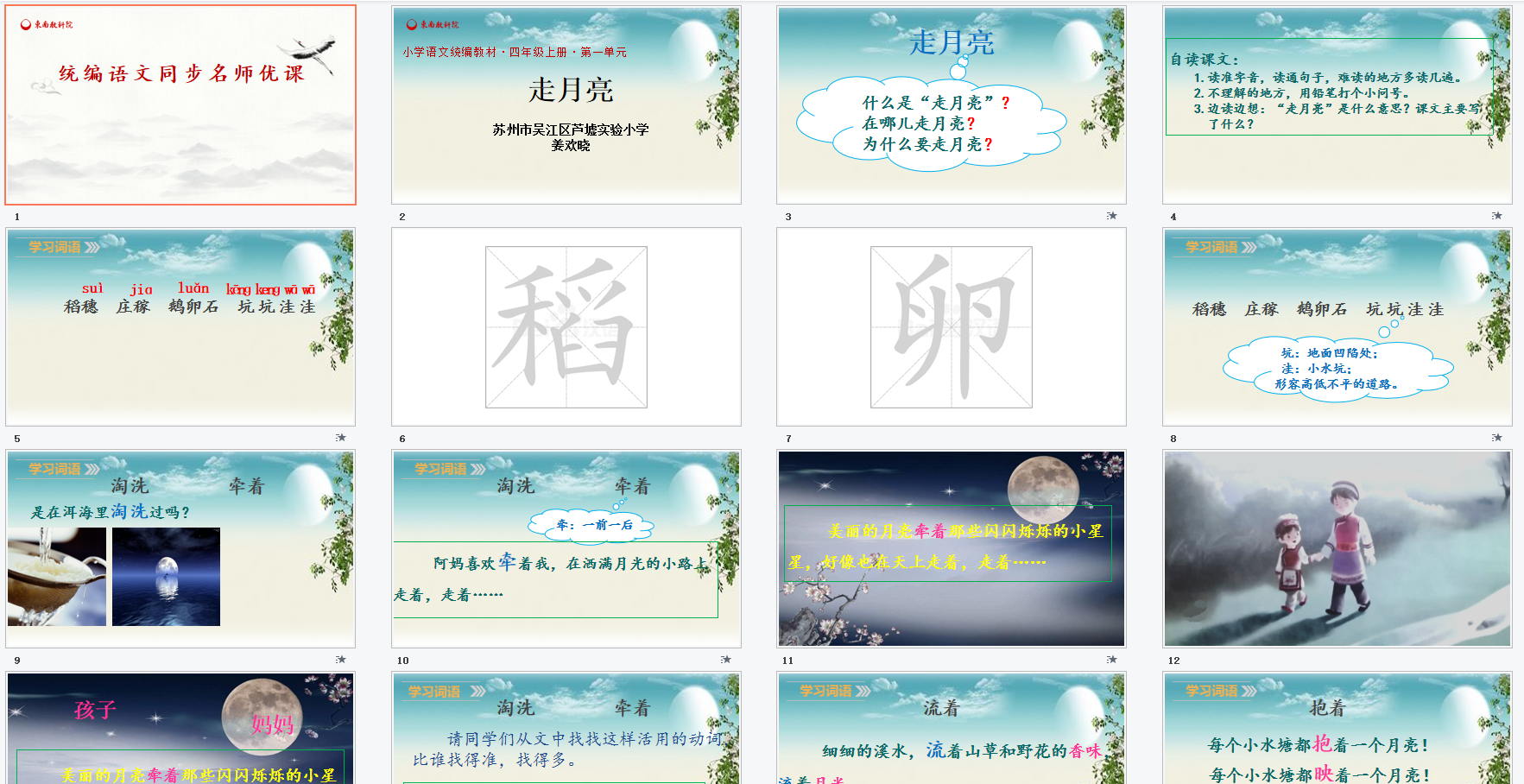Open slide 7 showing the 卵 character
The width and height of the screenshot is (1524, 784).
point(951,326)
